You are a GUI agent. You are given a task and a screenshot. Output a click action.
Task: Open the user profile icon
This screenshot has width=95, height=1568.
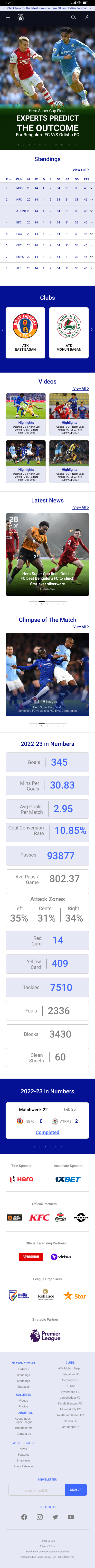(x=87, y=17)
